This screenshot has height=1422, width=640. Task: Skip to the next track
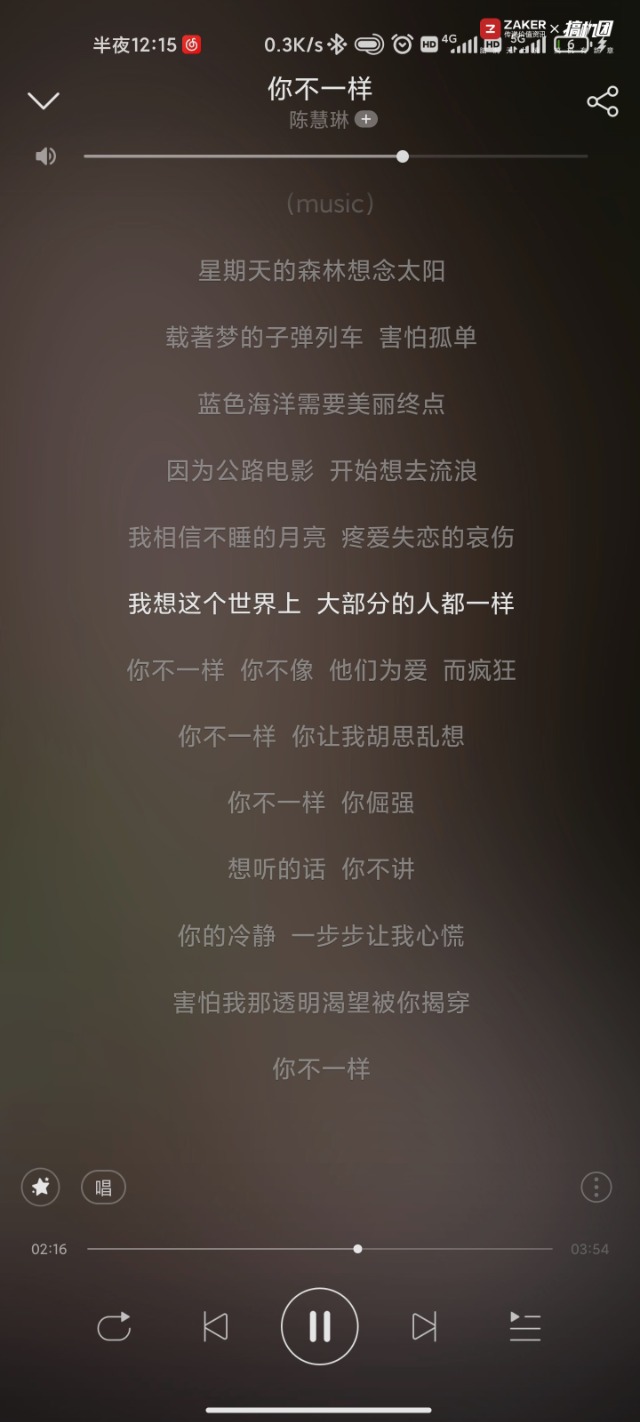[424, 1327]
